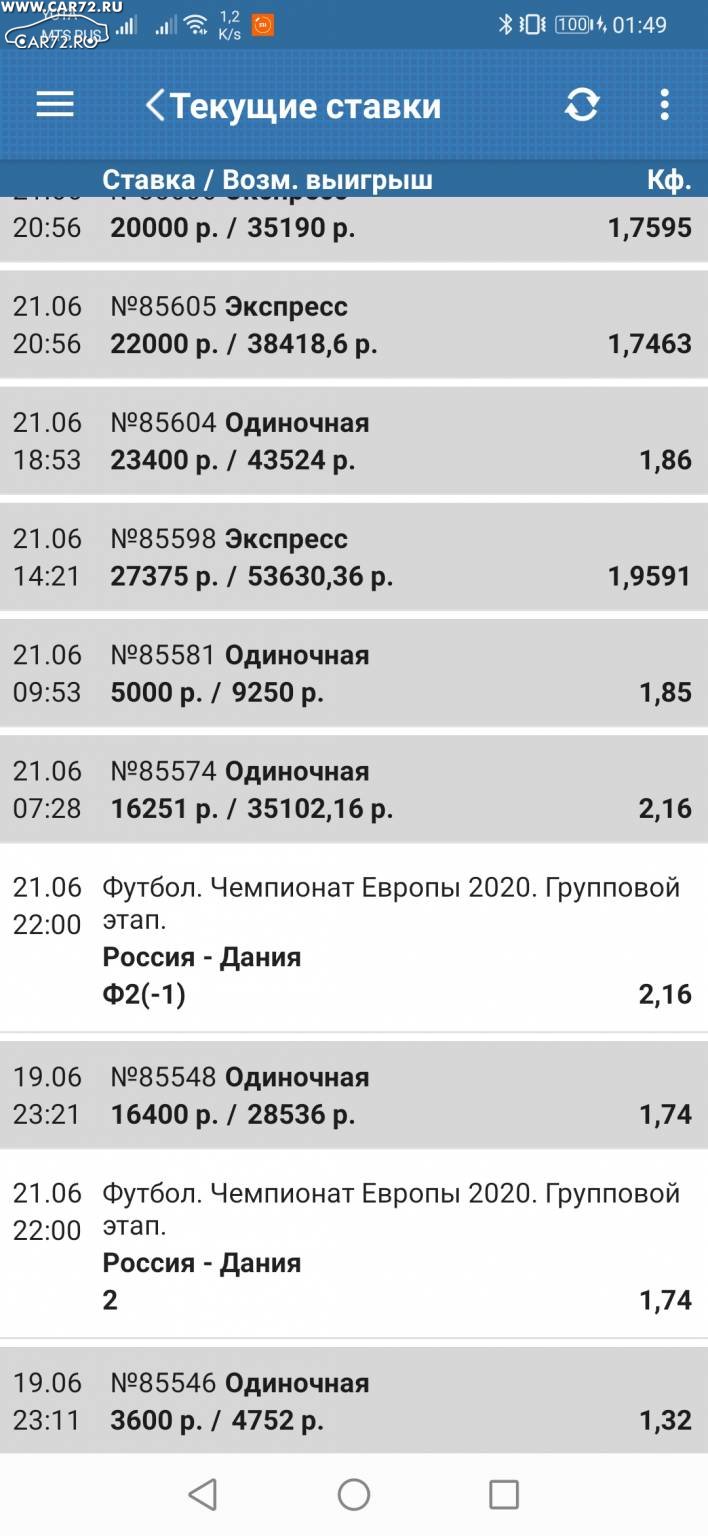Tap the system home button
The width and height of the screenshot is (708, 1536).
tap(354, 1495)
